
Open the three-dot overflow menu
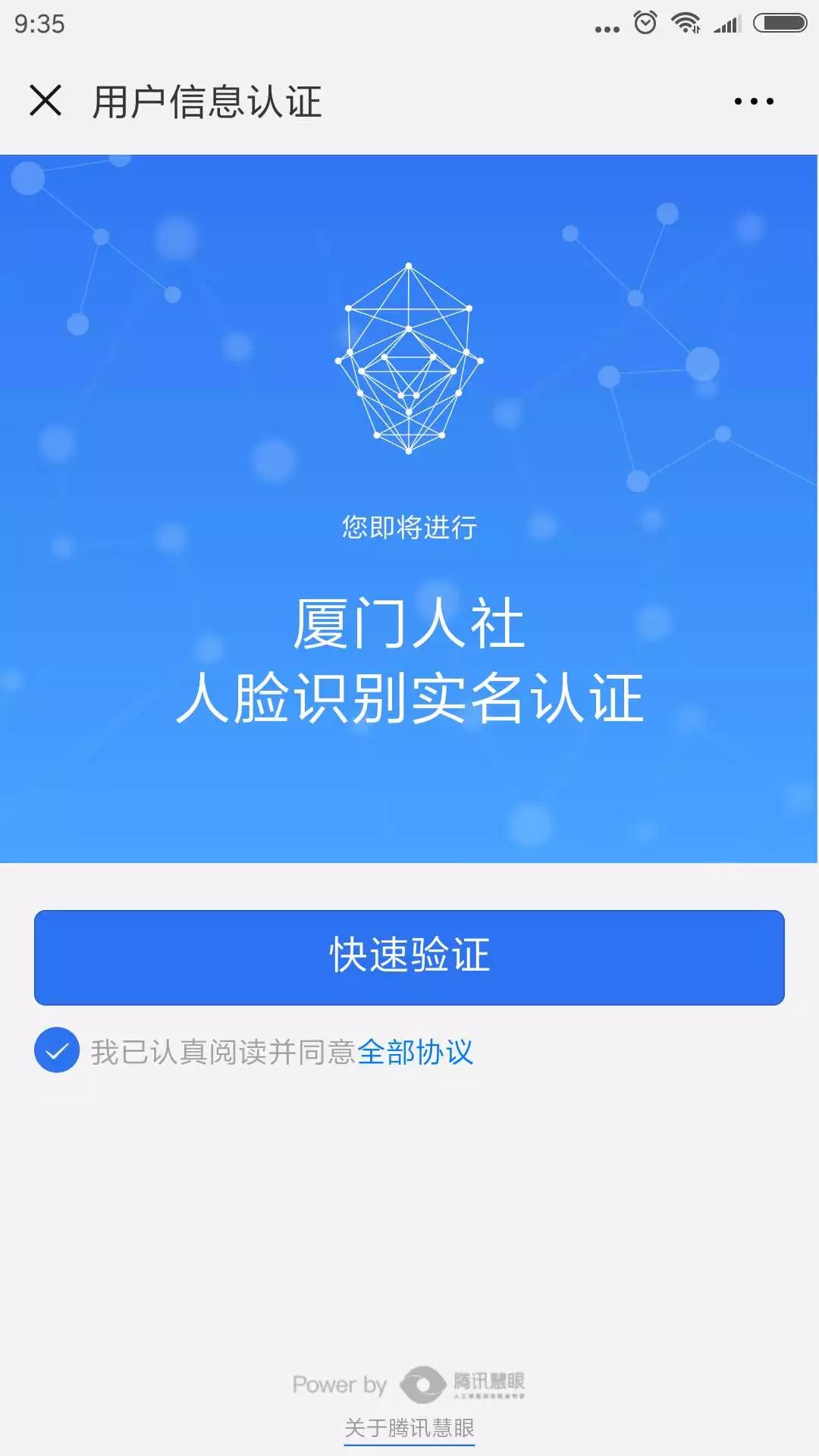point(754,101)
